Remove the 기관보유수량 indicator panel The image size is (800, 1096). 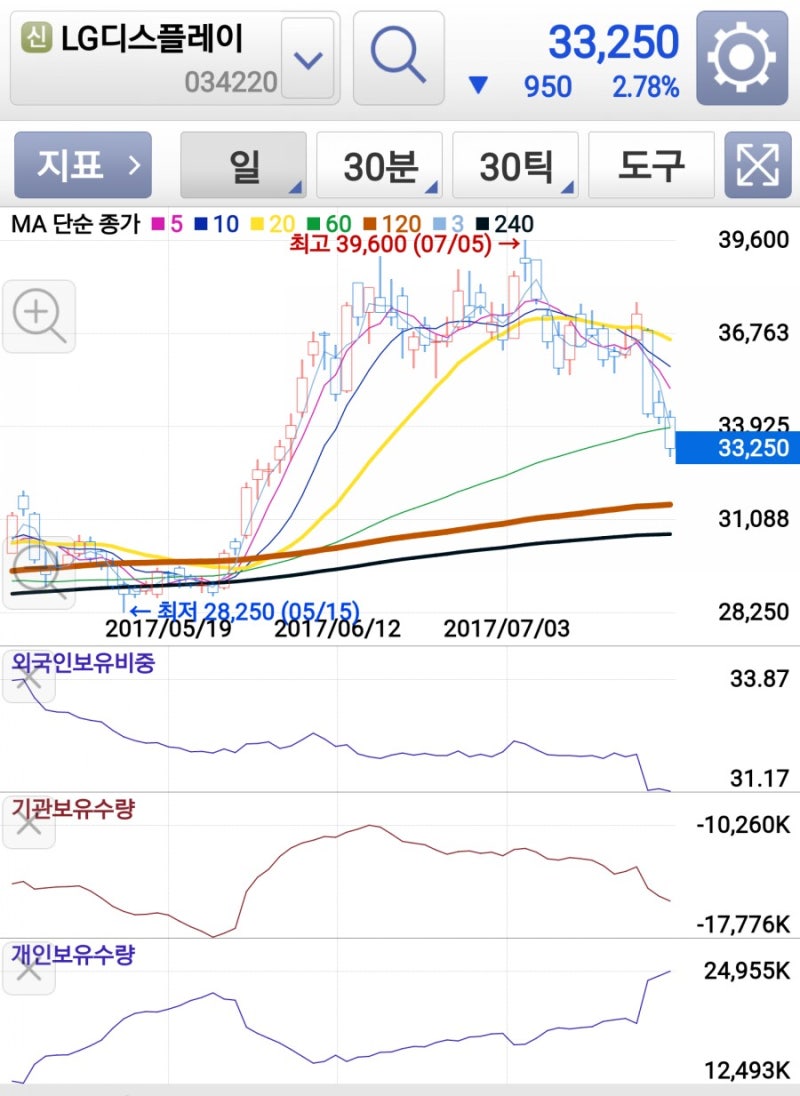pos(27,826)
